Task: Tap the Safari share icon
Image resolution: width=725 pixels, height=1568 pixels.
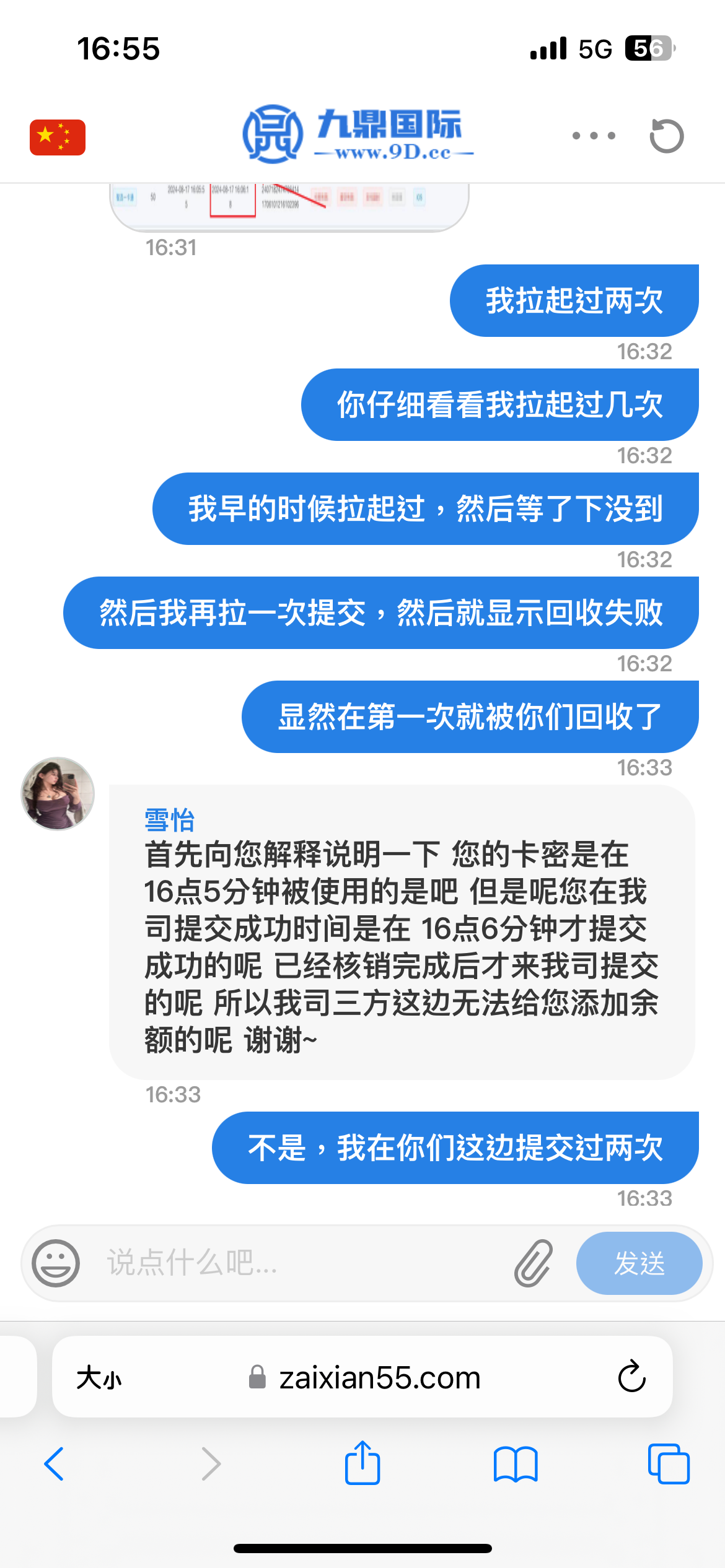Action: pyautogui.click(x=362, y=1463)
